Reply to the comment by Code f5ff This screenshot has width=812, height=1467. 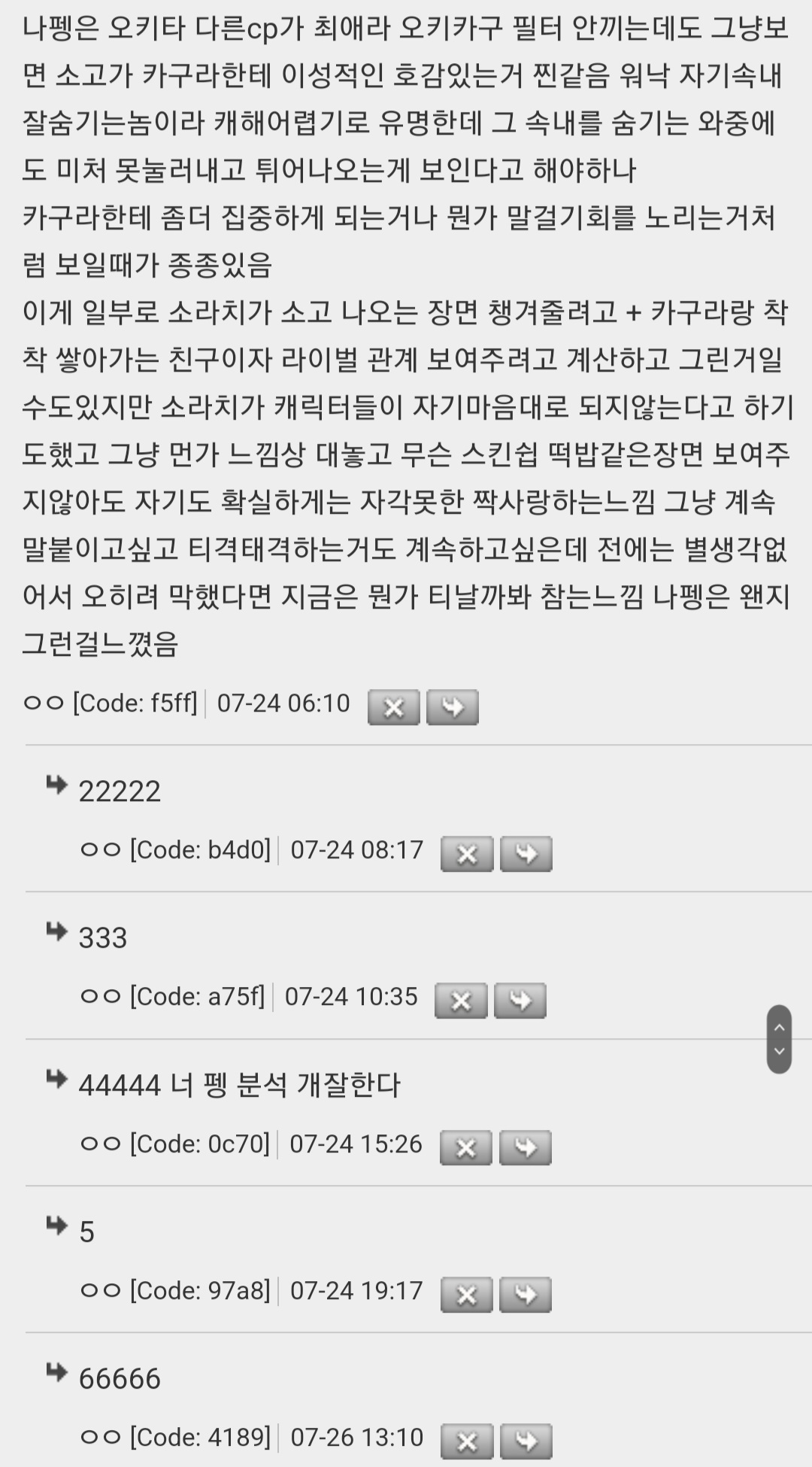[453, 707]
